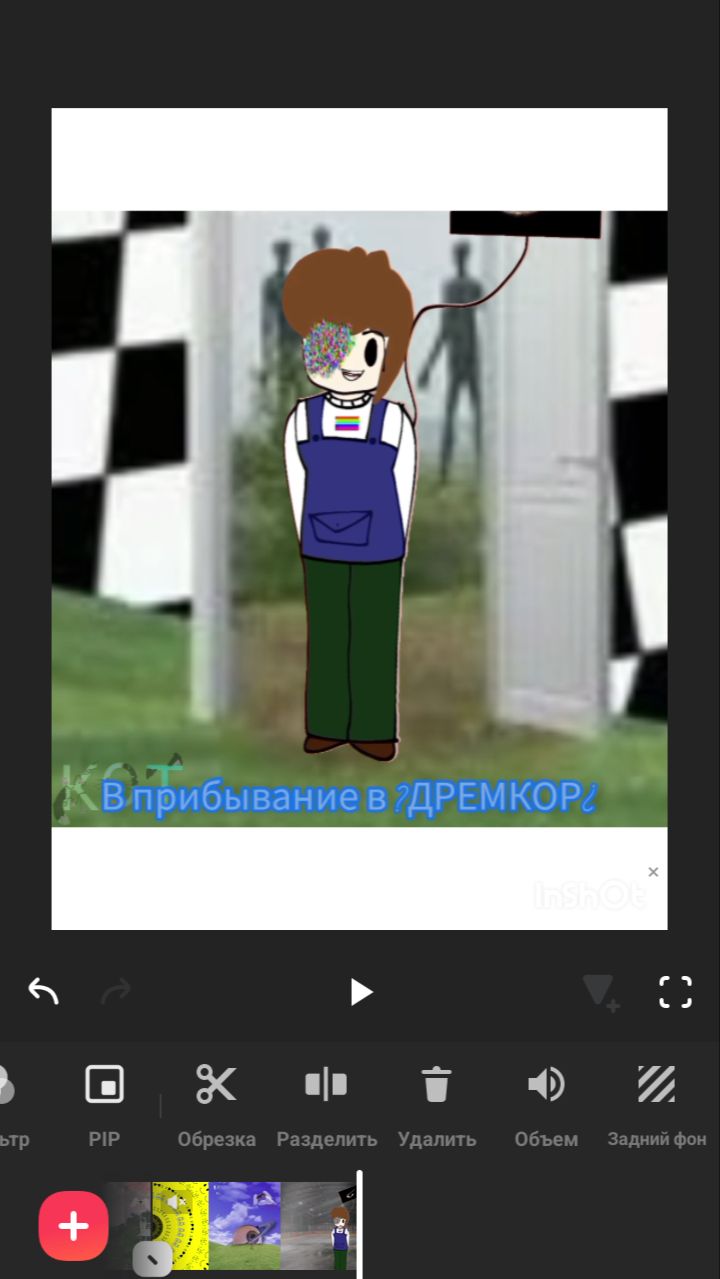The width and height of the screenshot is (720, 1279).
Task: Remove the InShot watermark
Action: [x=653, y=872]
